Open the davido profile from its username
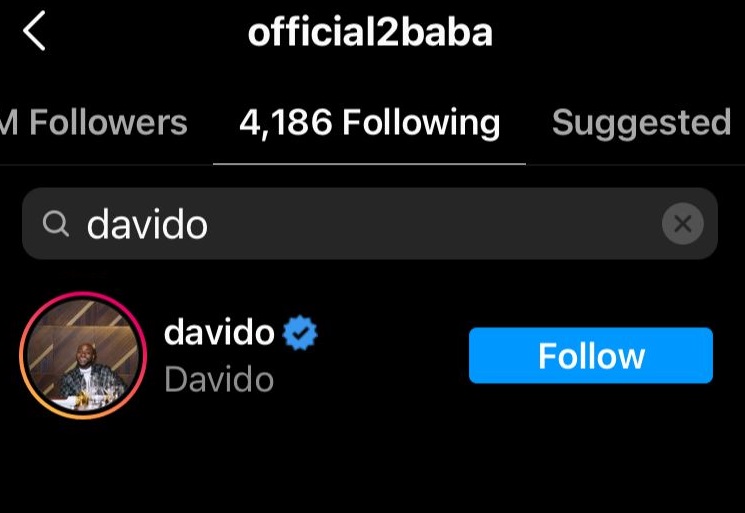Screen dimensions: 745x513 pos(219,333)
